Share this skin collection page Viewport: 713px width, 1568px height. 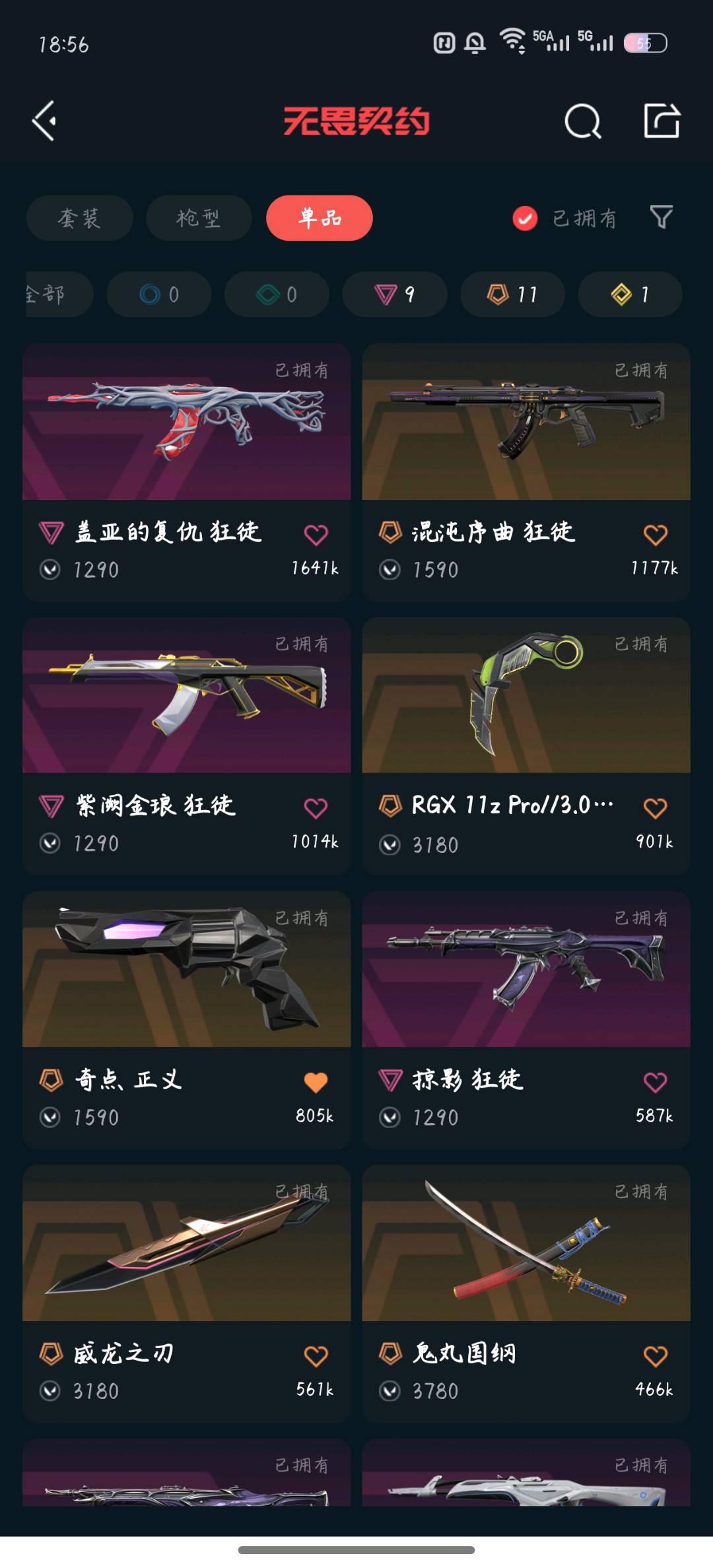pyautogui.click(x=662, y=121)
